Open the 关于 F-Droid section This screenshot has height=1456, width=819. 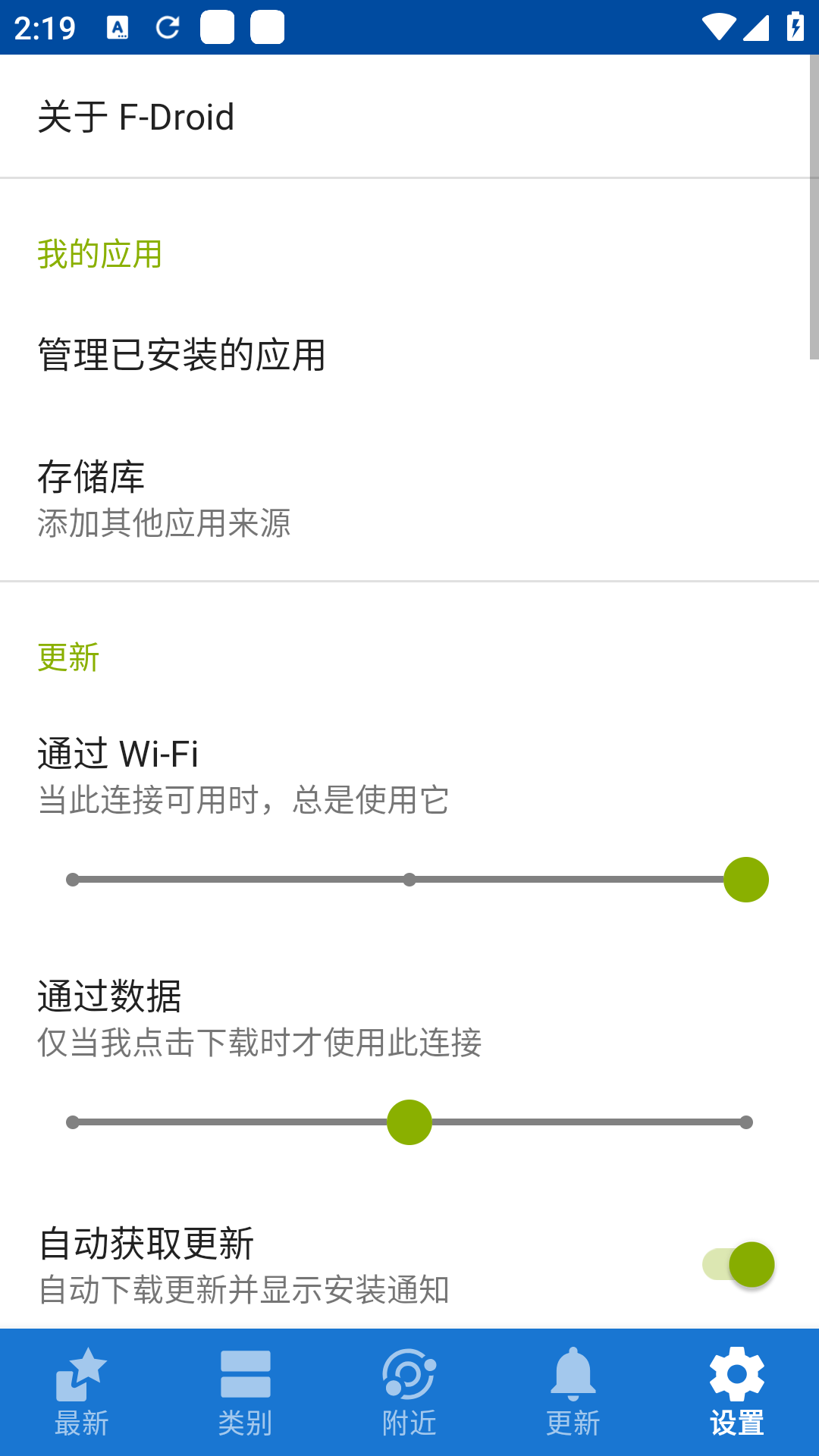coord(136,116)
